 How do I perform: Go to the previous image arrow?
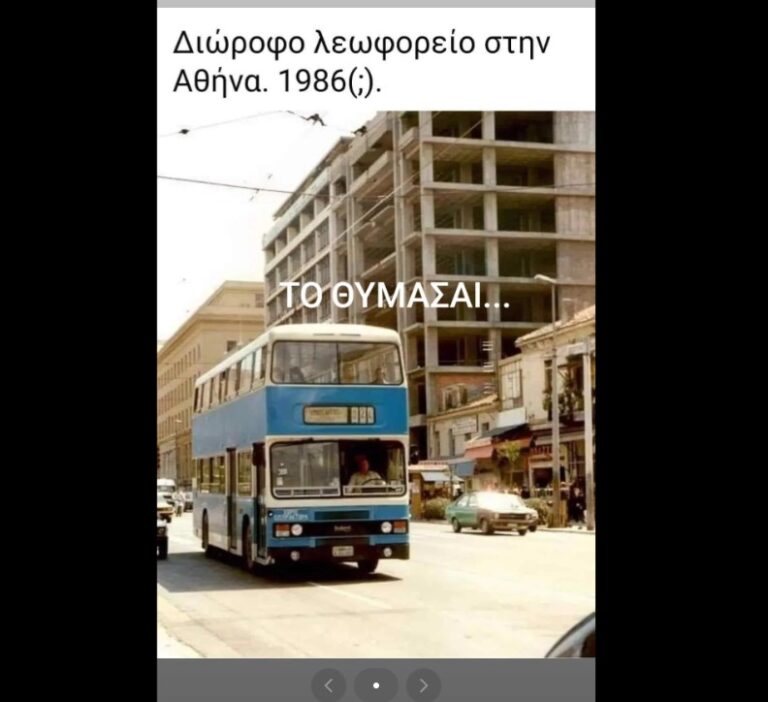tap(328, 685)
